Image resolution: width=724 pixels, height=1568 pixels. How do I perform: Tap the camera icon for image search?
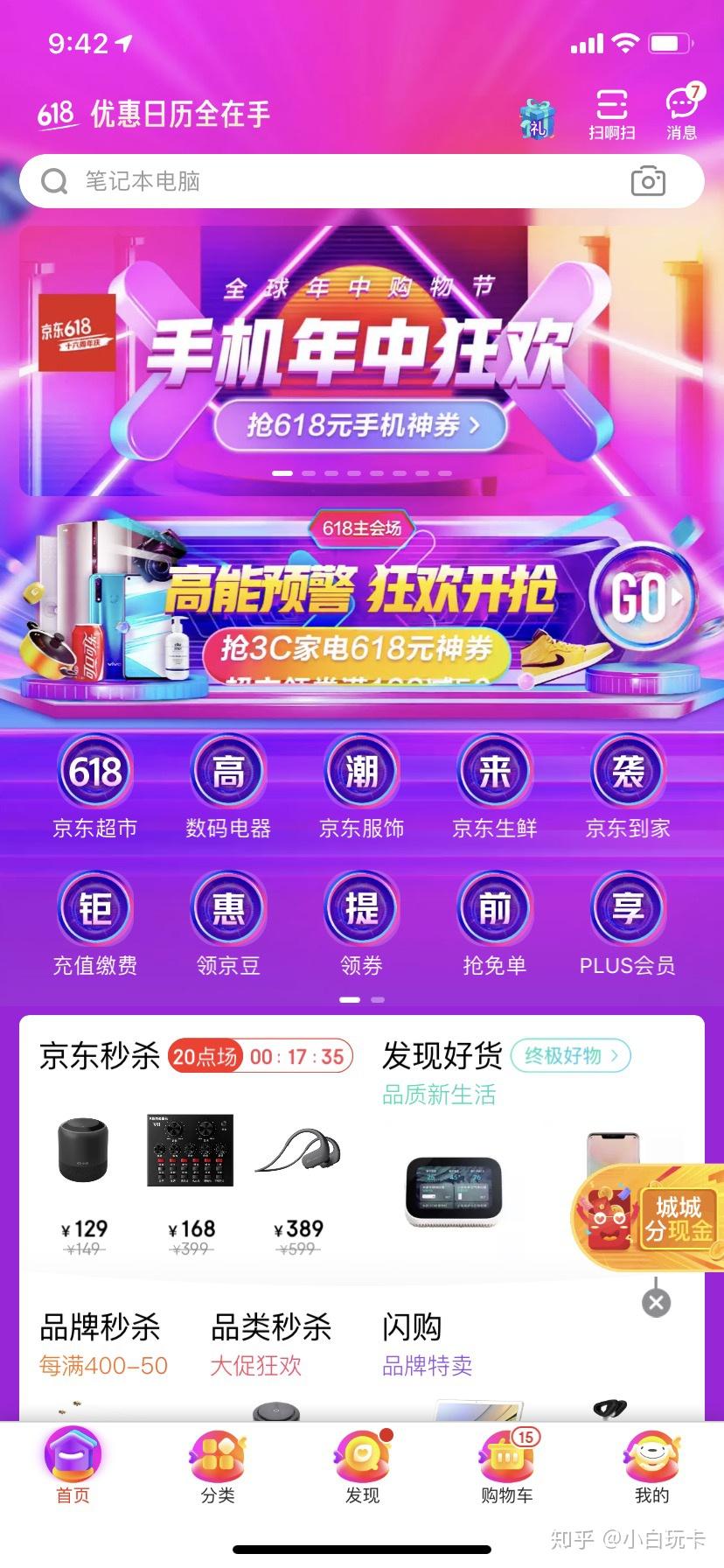click(x=648, y=181)
